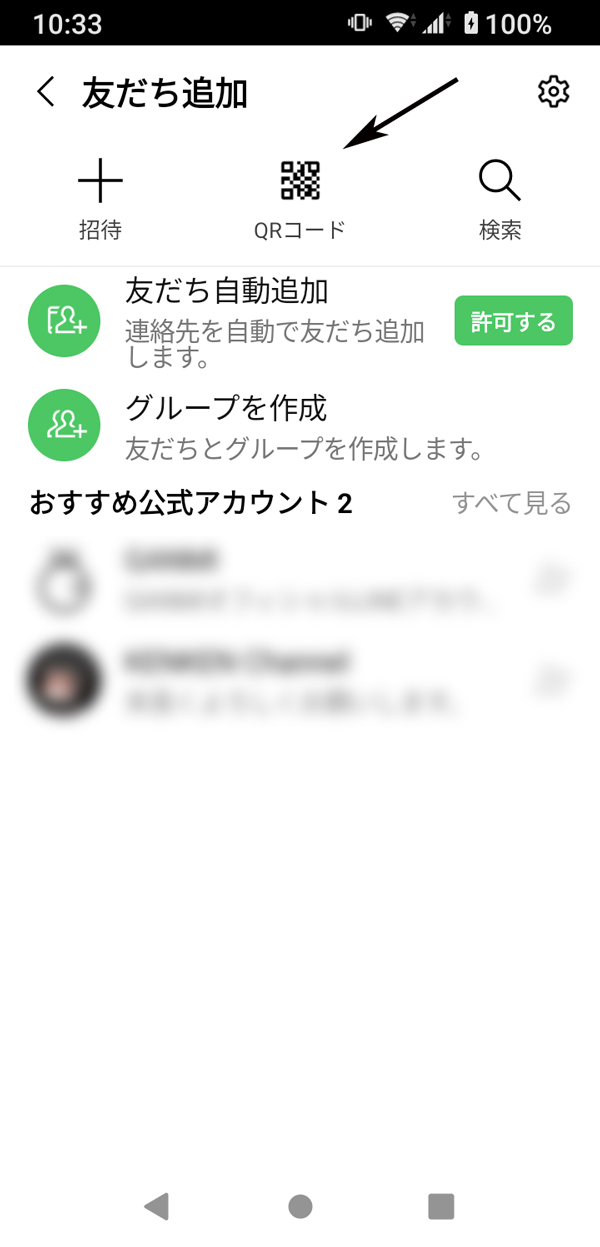This screenshot has height=1247, width=600.
Task: Go back from the 友だち追加 screen
Action: (x=45, y=92)
